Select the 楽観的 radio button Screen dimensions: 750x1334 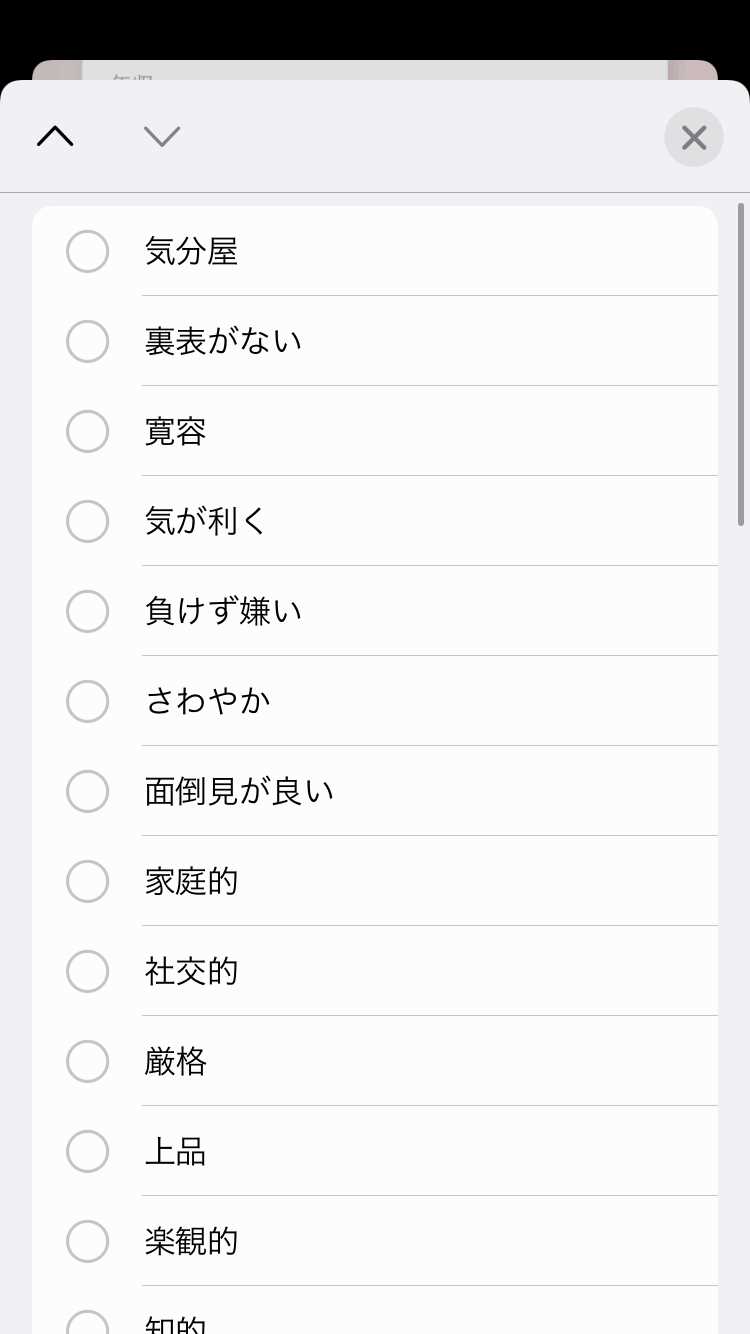coord(87,1241)
